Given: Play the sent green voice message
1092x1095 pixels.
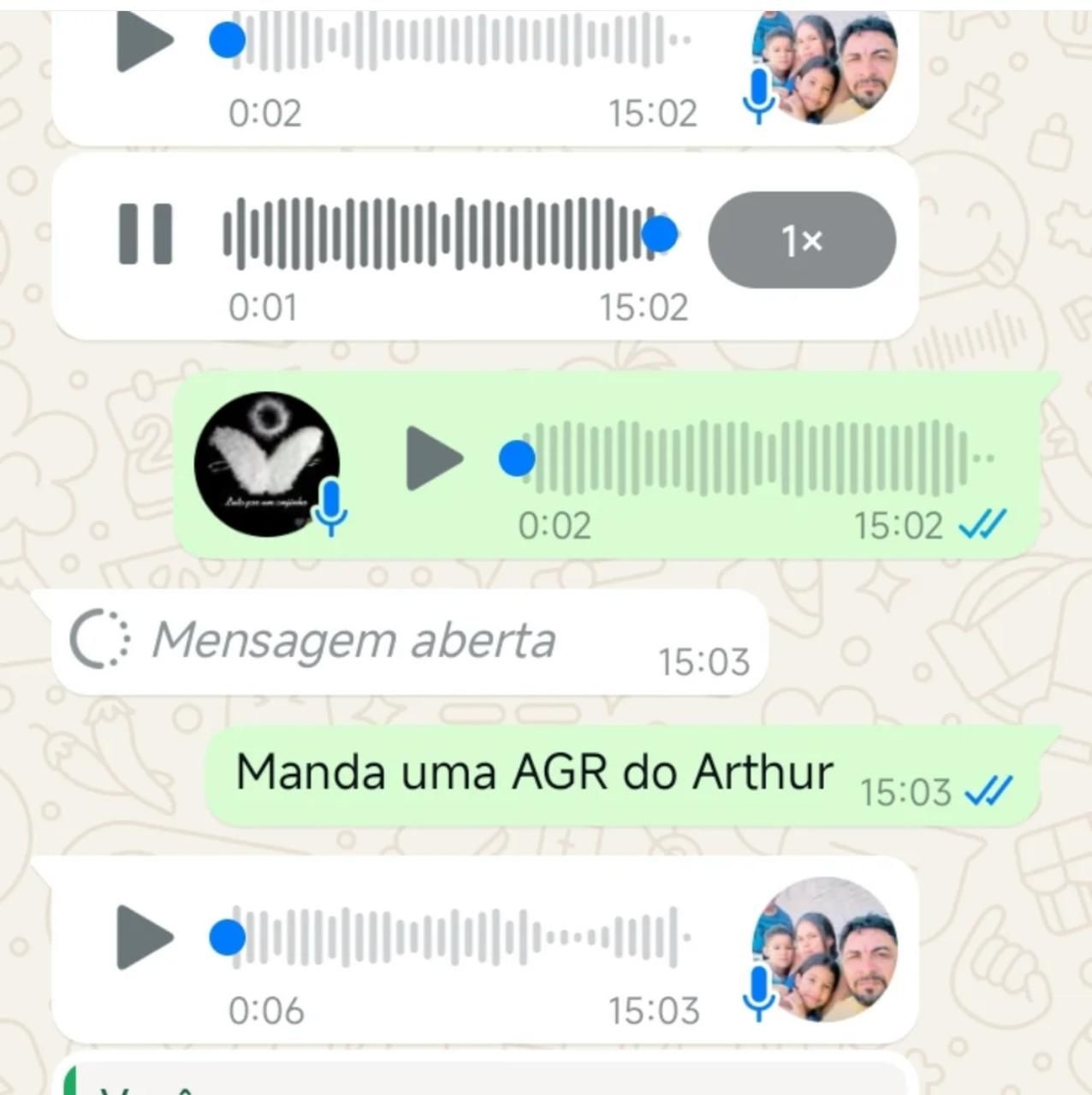Looking at the screenshot, I should tap(433, 459).
